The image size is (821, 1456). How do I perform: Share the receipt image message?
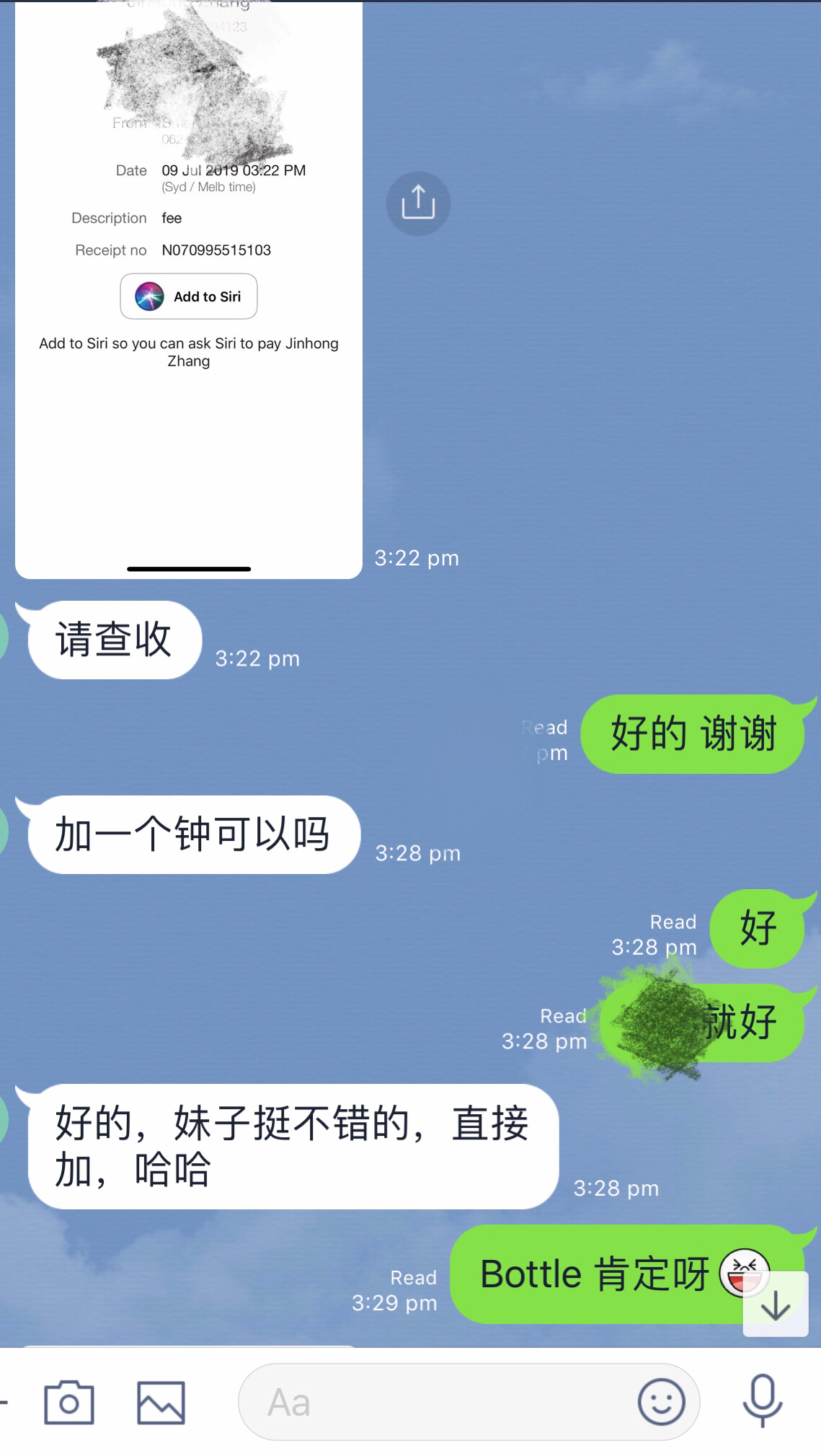[418, 203]
